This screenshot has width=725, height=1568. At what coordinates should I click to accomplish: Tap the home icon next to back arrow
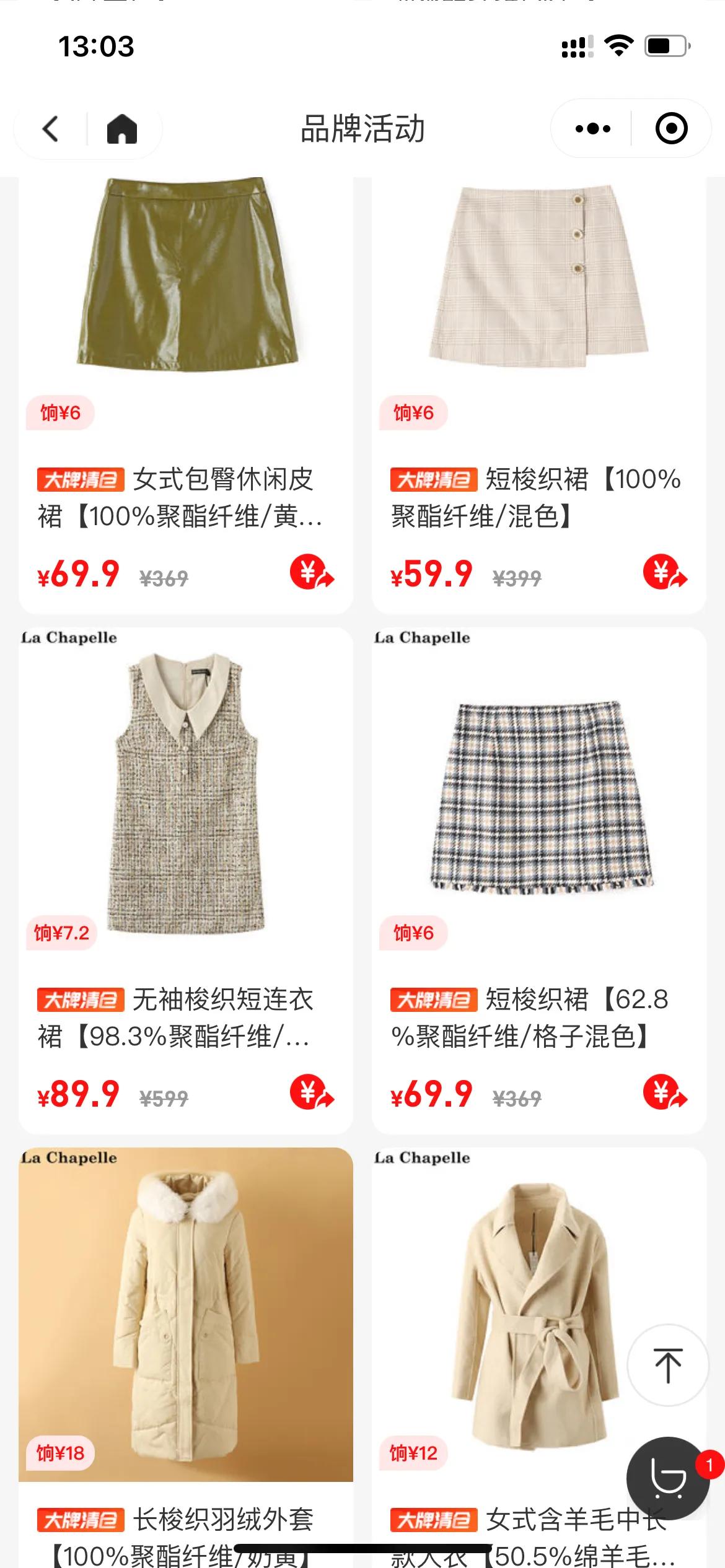pyautogui.click(x=124, y=128)
